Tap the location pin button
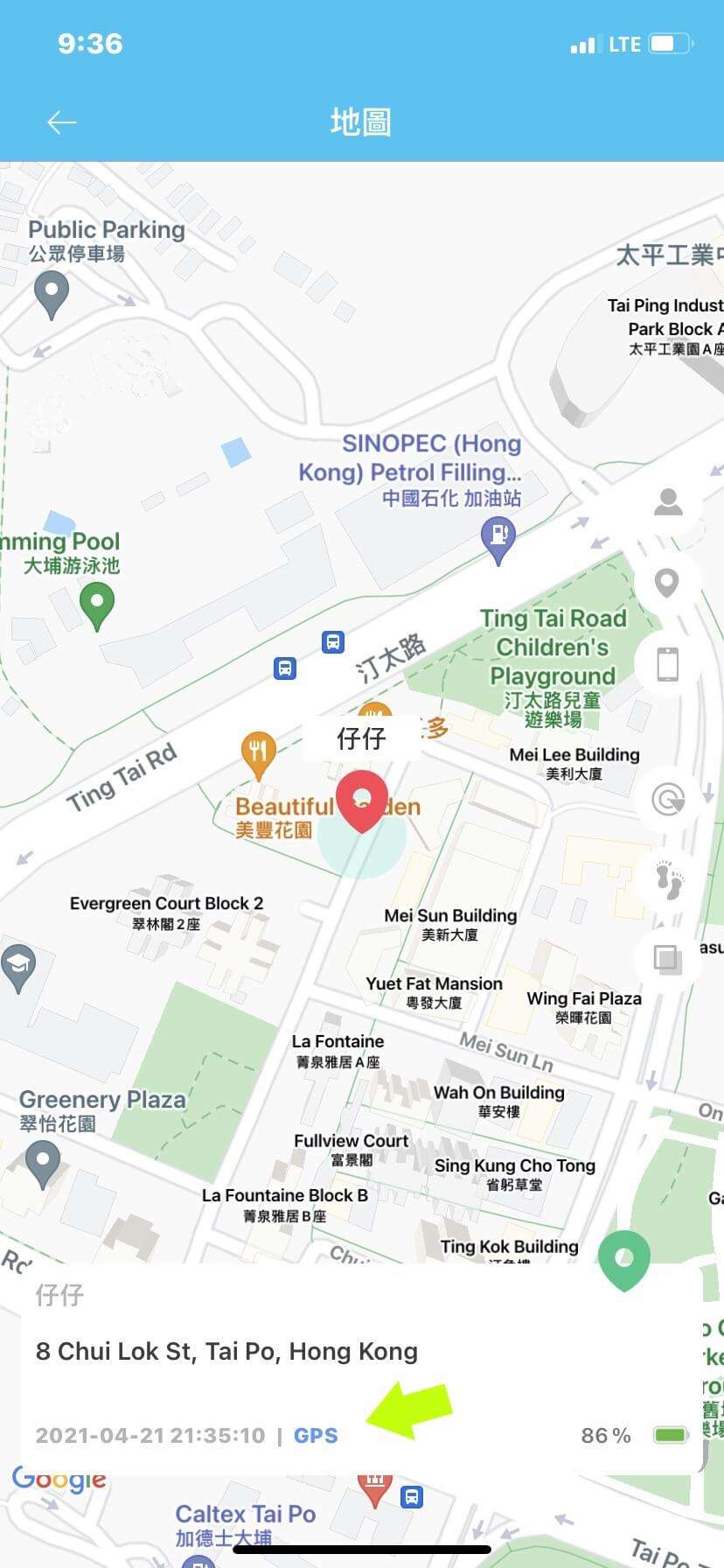Image resolution: width=724 pixels, height=1568 pixels. click(667, 583)
